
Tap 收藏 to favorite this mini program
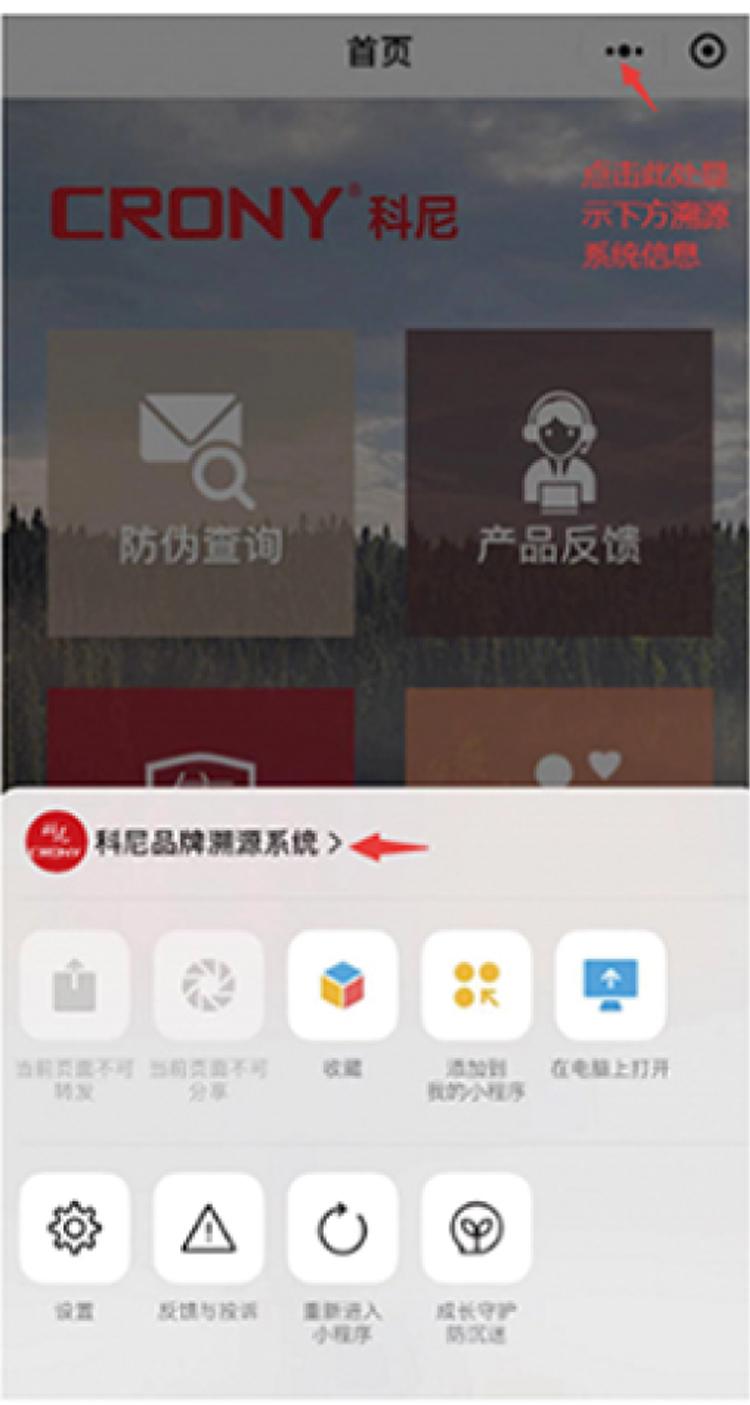click(342, 986)
